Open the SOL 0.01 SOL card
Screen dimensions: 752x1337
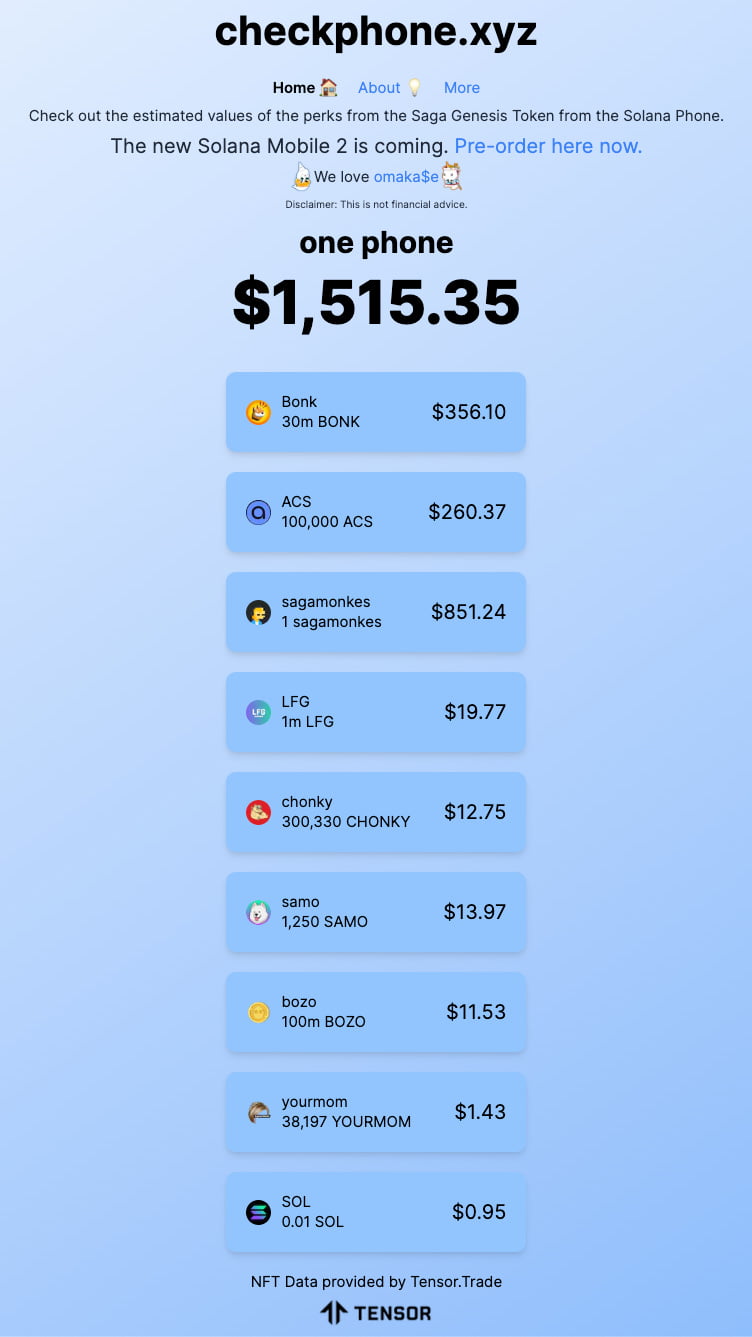[x=376, y=1212]
